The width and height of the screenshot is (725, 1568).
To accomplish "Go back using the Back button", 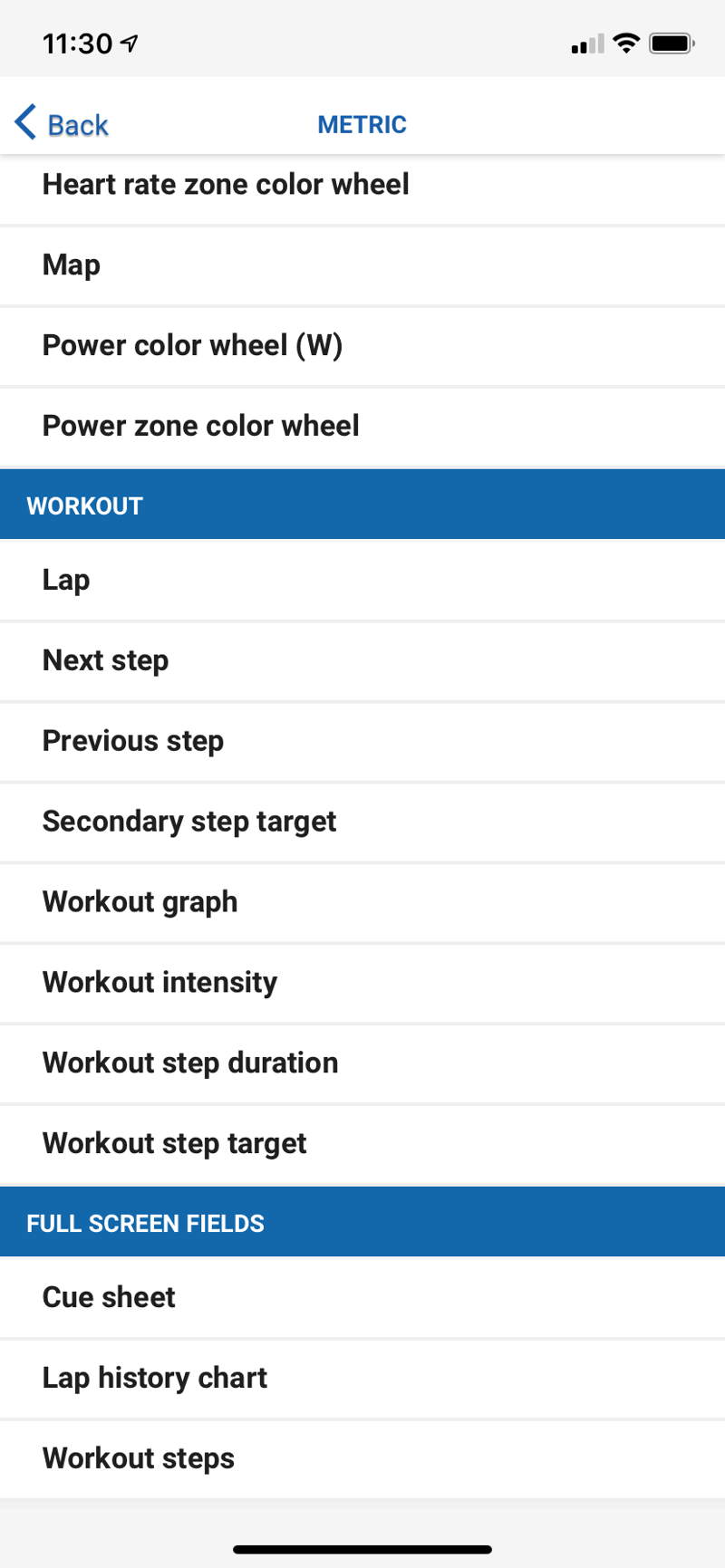I will tap(62, 124).
